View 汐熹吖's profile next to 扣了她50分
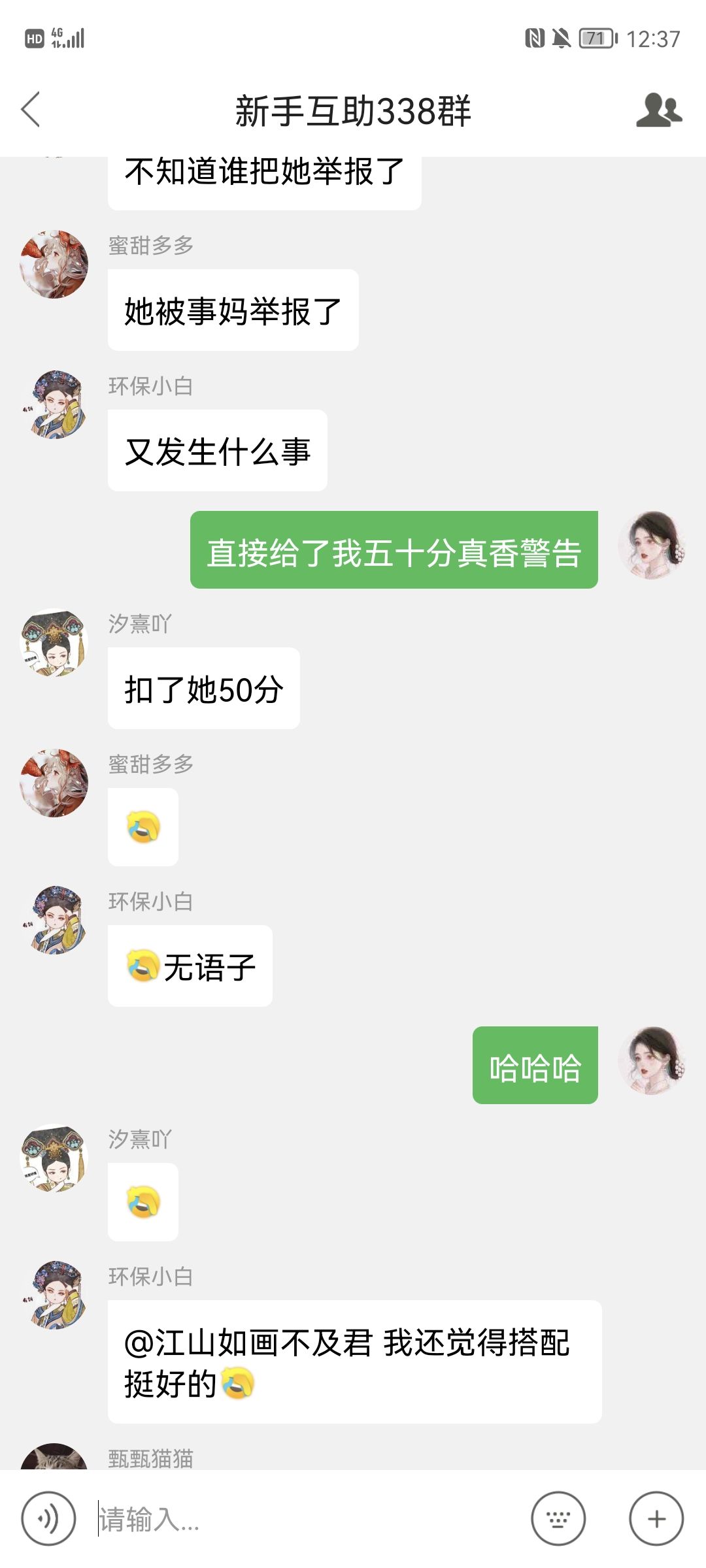The height and width of the screenshot is (1568, 706). 54,642
